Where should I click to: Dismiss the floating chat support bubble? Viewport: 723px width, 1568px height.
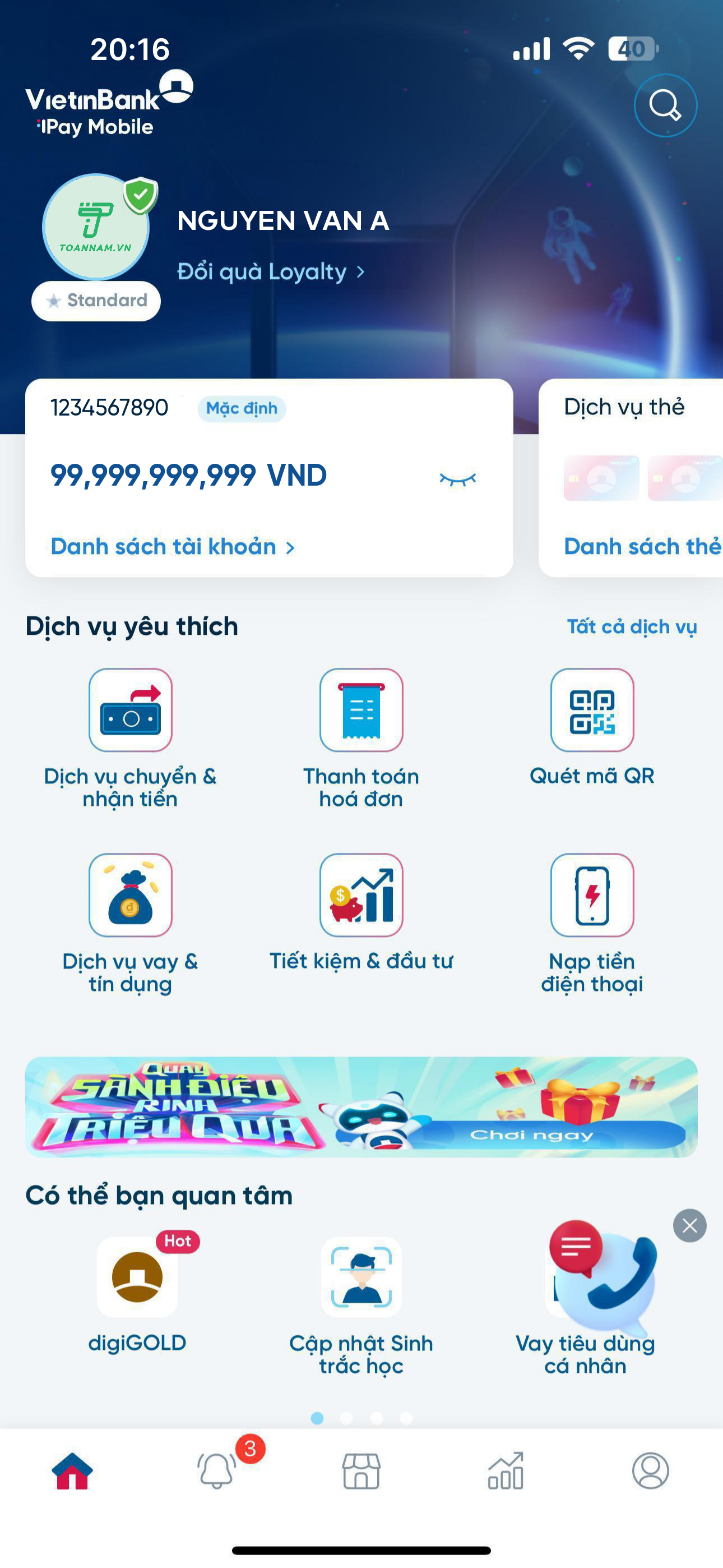coord(689,1225)
